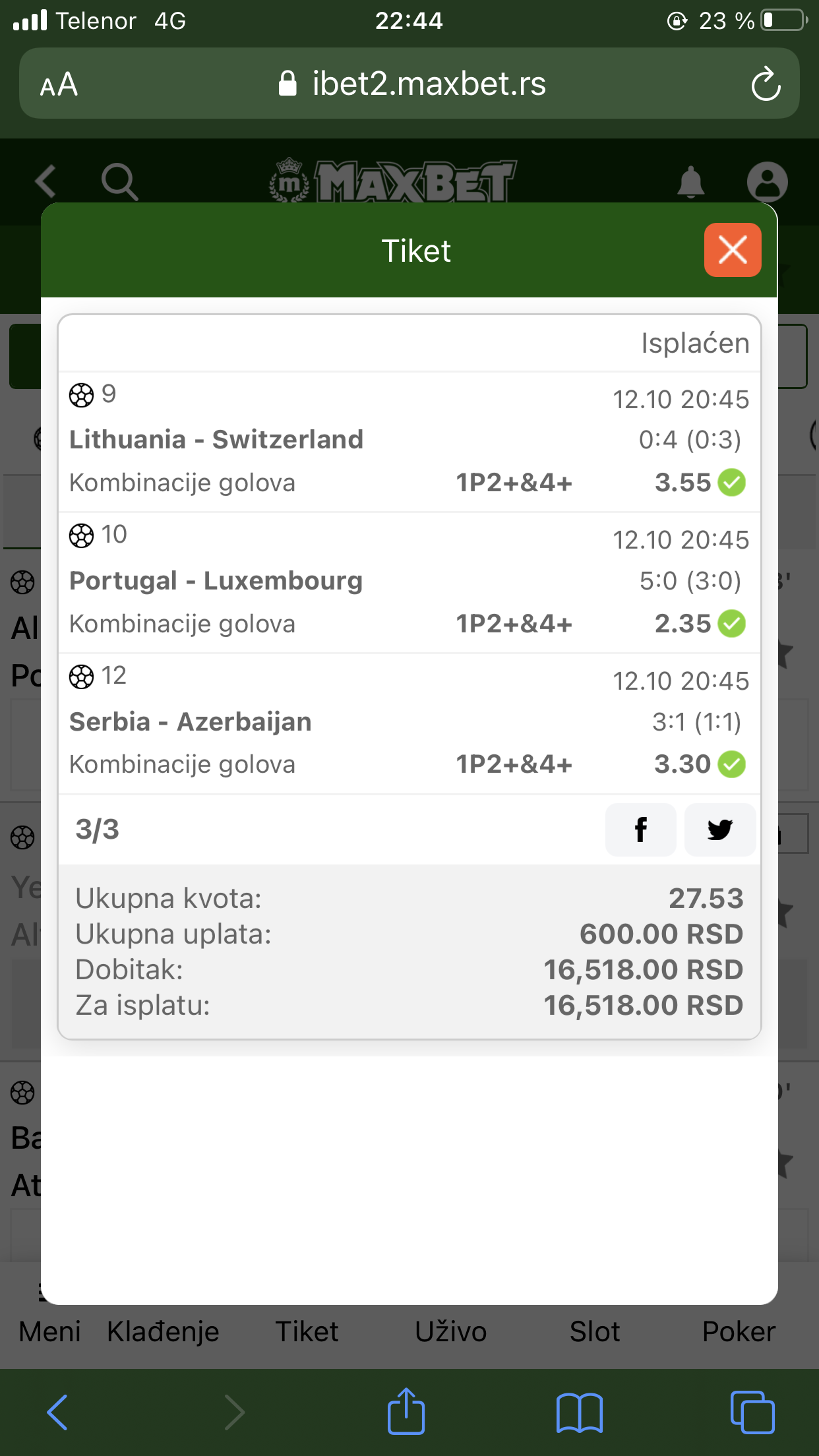Close the Tiket dialog
This screenshot has width=819, height=1456.
pyautogui.click(x=733, y=250)
